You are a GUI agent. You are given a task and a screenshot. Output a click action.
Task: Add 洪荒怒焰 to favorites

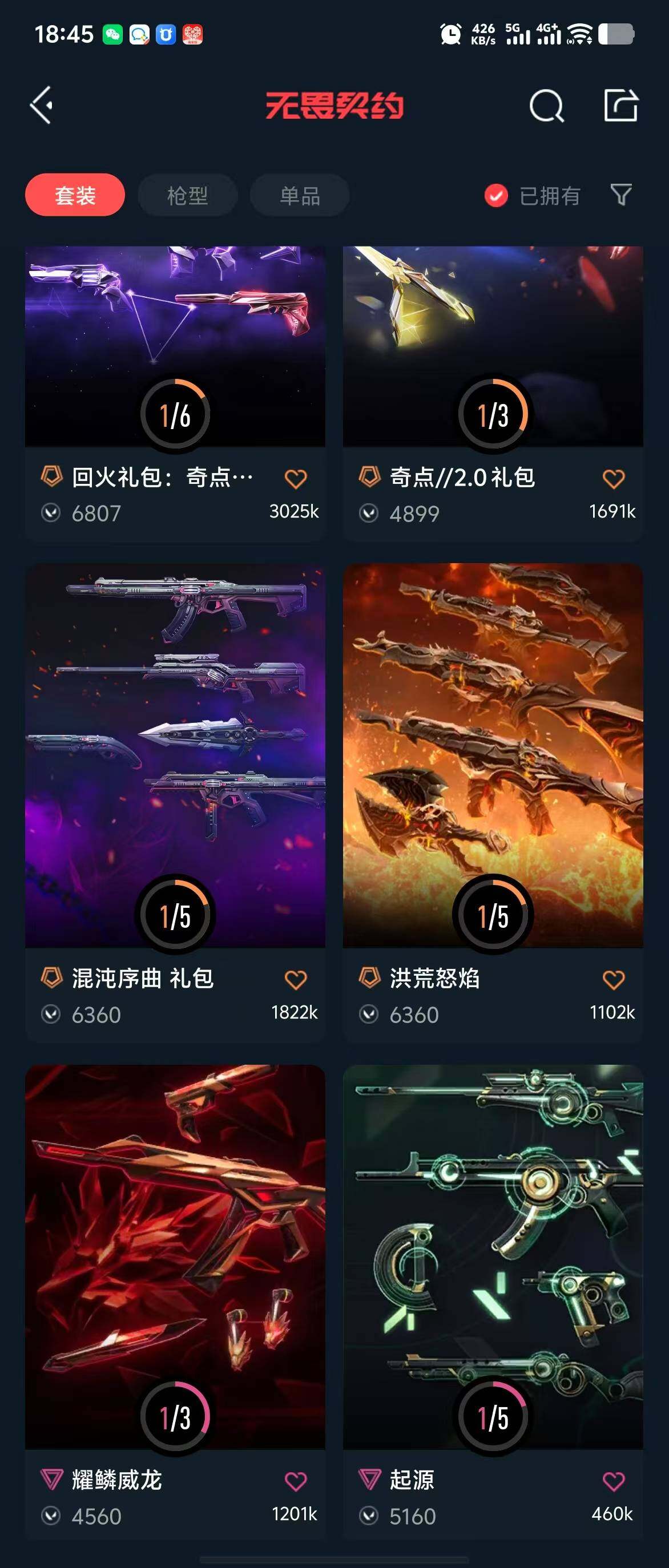(x=613, y=980)
